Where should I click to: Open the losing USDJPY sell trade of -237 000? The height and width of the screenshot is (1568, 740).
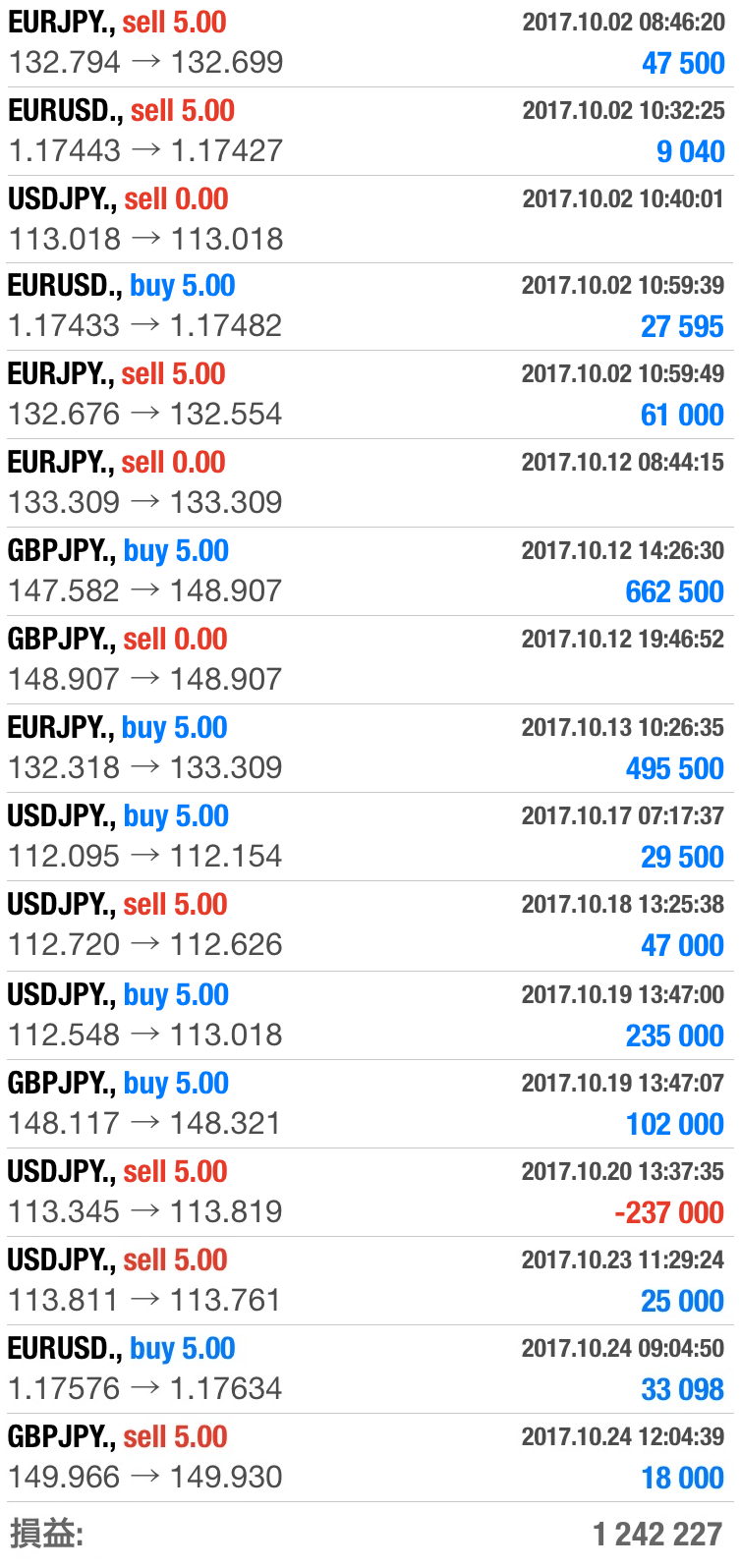click(370, 1192)
